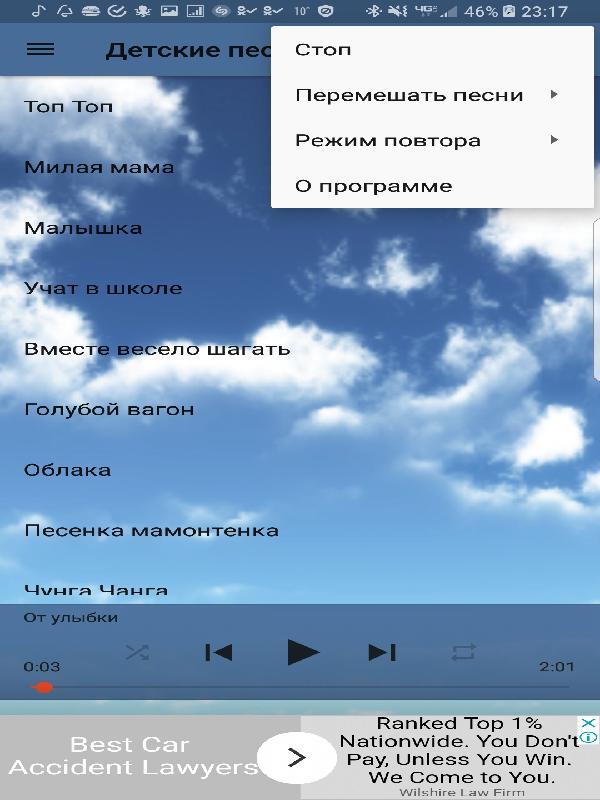Play the track Малышка

pyautogui.click(x=83, y=228)
